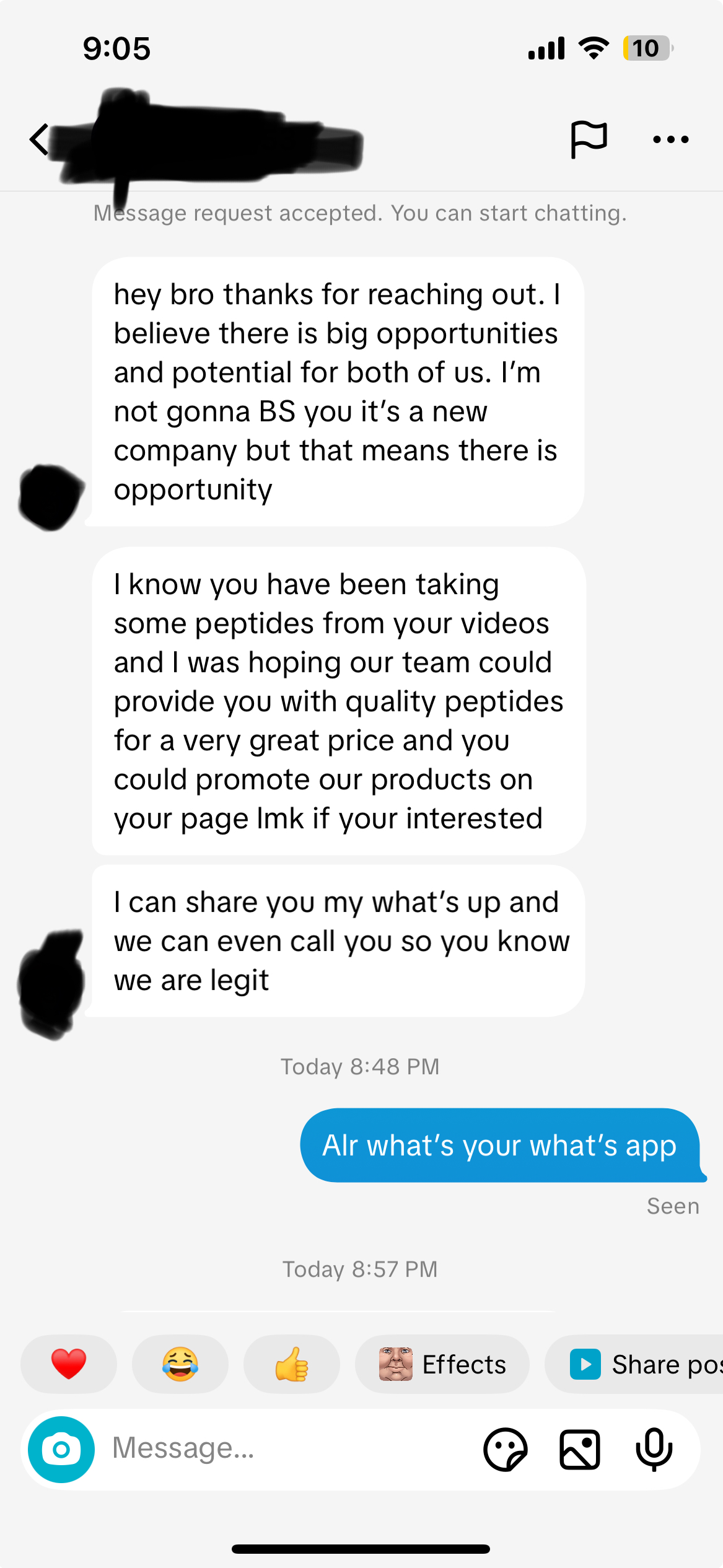This screenshot has width=723, height=1568.
Task: Send a red heart reaction
Action: tap(69, 1364)
